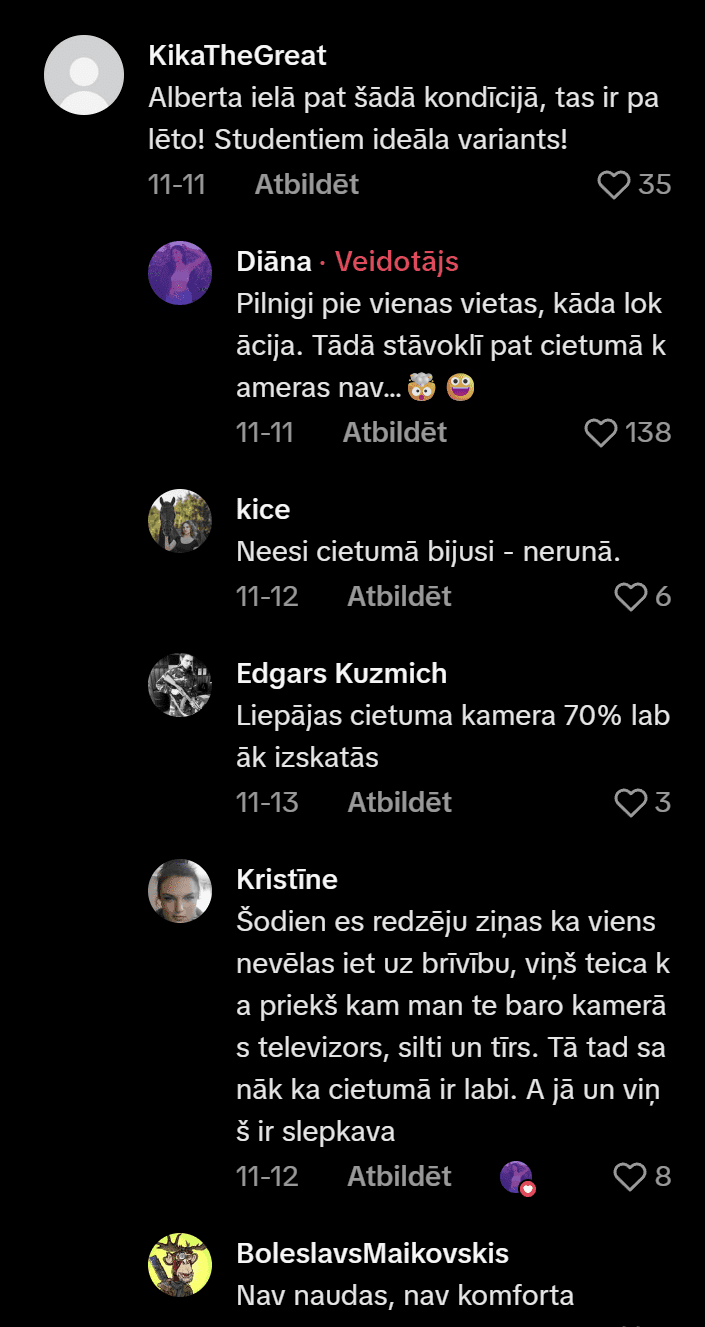View kice's profile avatar
Image resolution: width=705 pixels, height=1327 pixels.
click(x=180, y=520)
